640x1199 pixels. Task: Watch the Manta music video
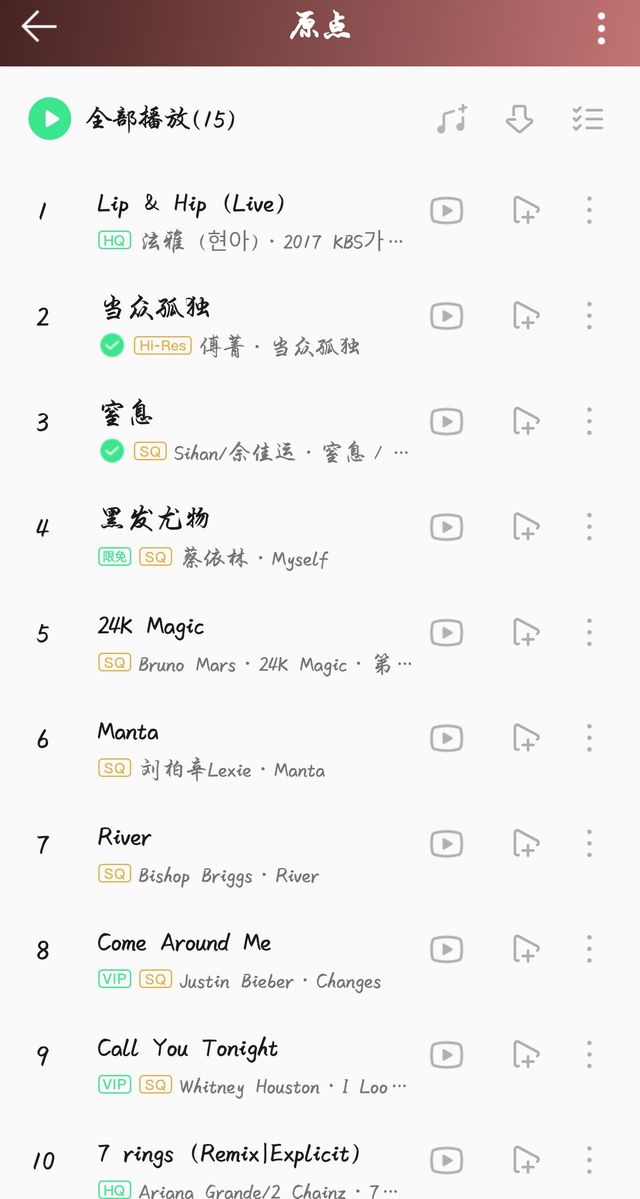pos(446,738)
